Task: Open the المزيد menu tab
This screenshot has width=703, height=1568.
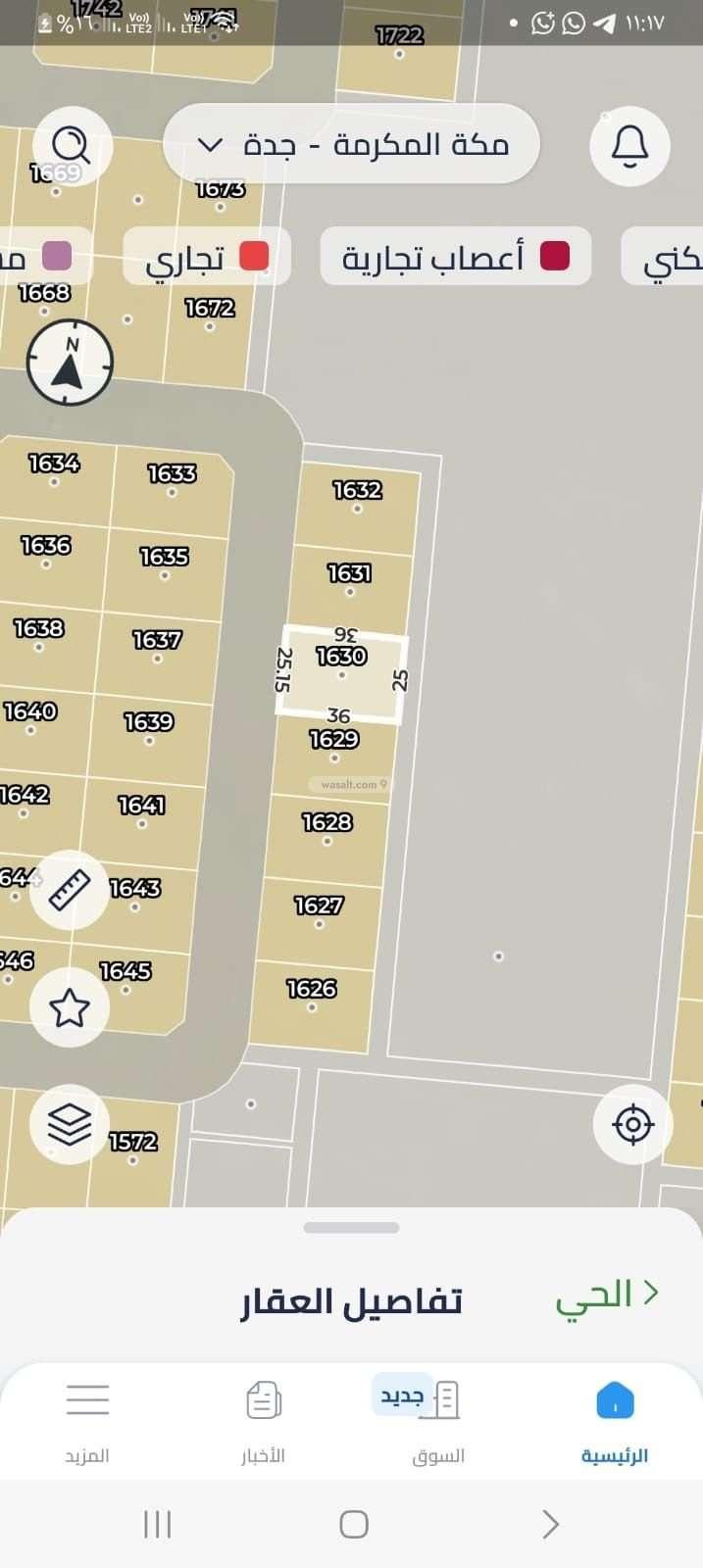Action: click(x=87, y=1421)
